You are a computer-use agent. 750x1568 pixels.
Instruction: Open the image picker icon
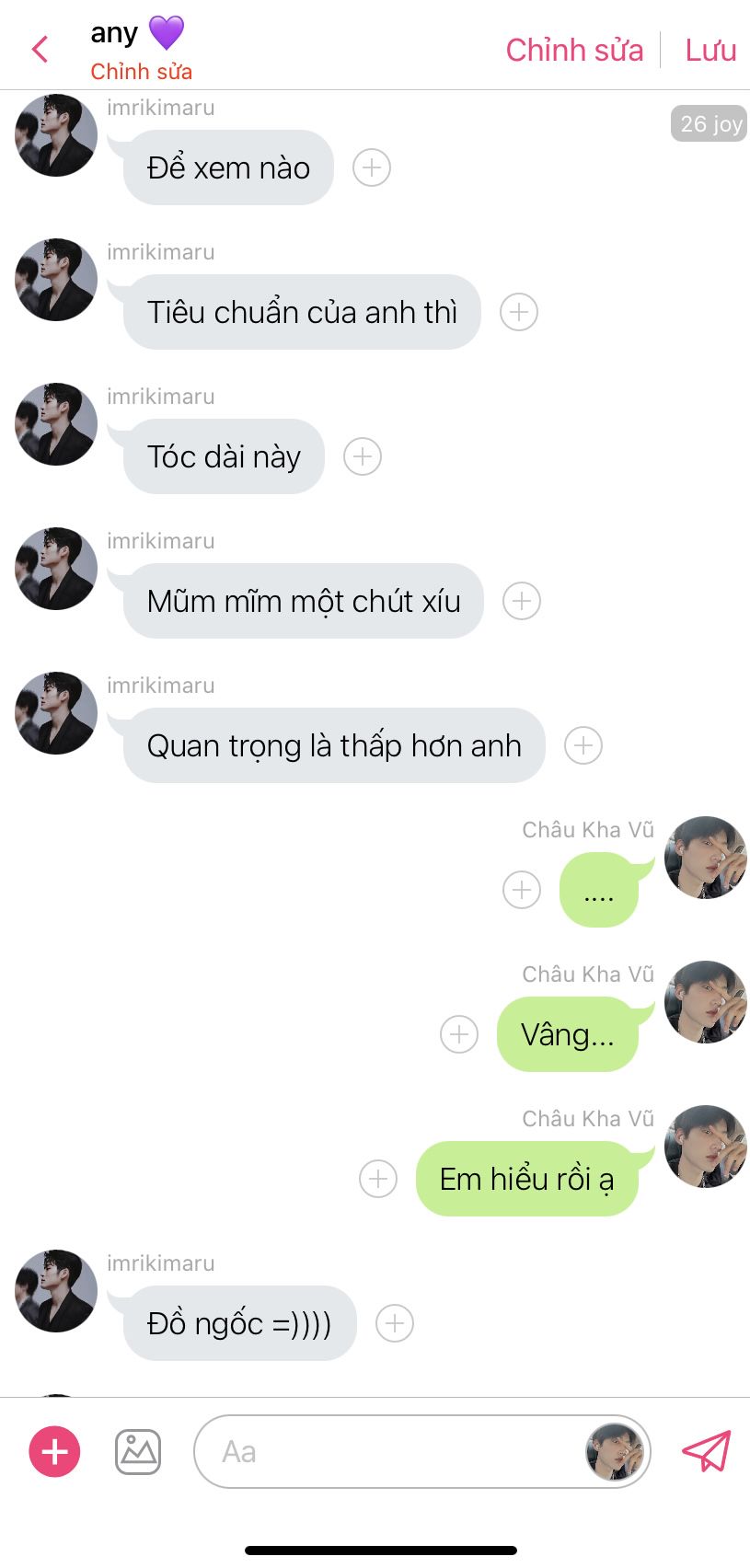coord(138,1452)
